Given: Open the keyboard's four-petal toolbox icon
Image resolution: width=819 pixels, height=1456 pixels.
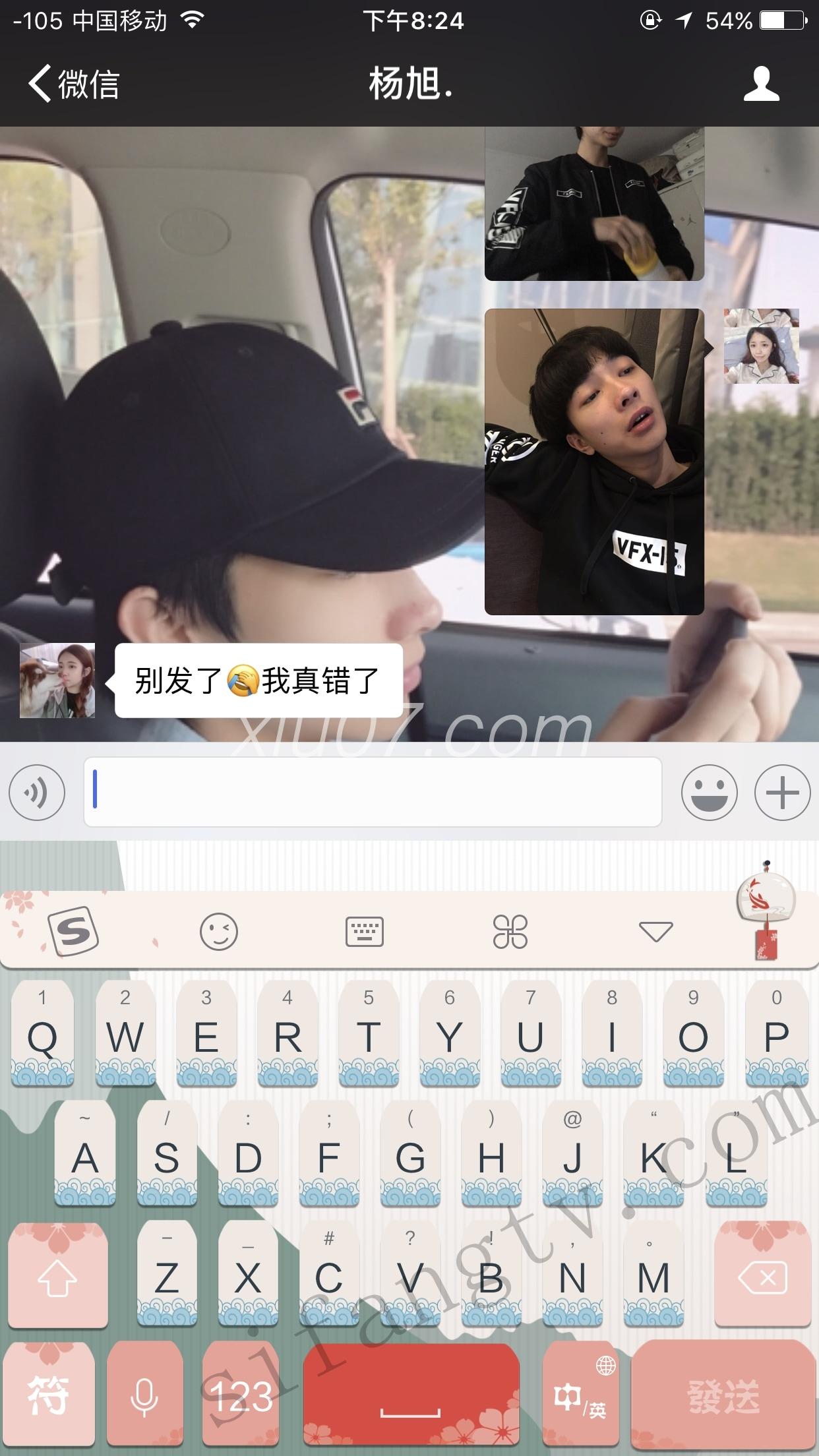Looking at the screenshot, I should (510, 932).
